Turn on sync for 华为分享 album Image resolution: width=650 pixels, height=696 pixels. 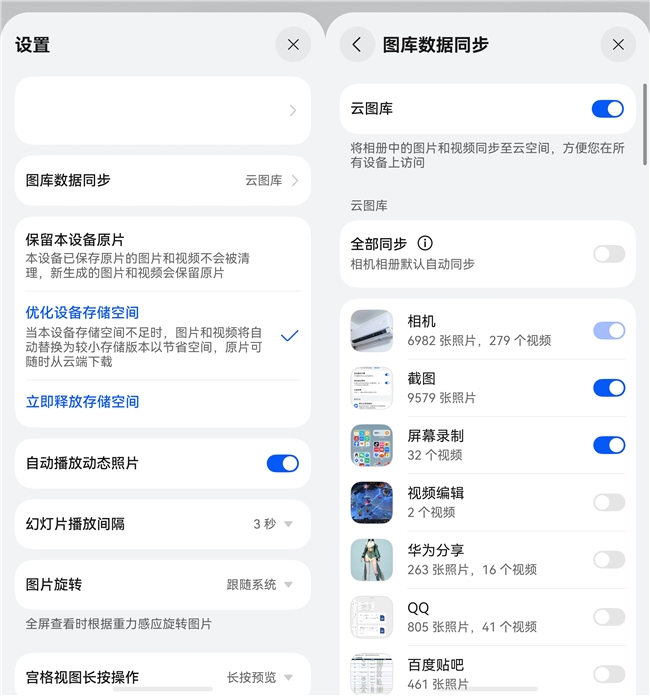609,560
